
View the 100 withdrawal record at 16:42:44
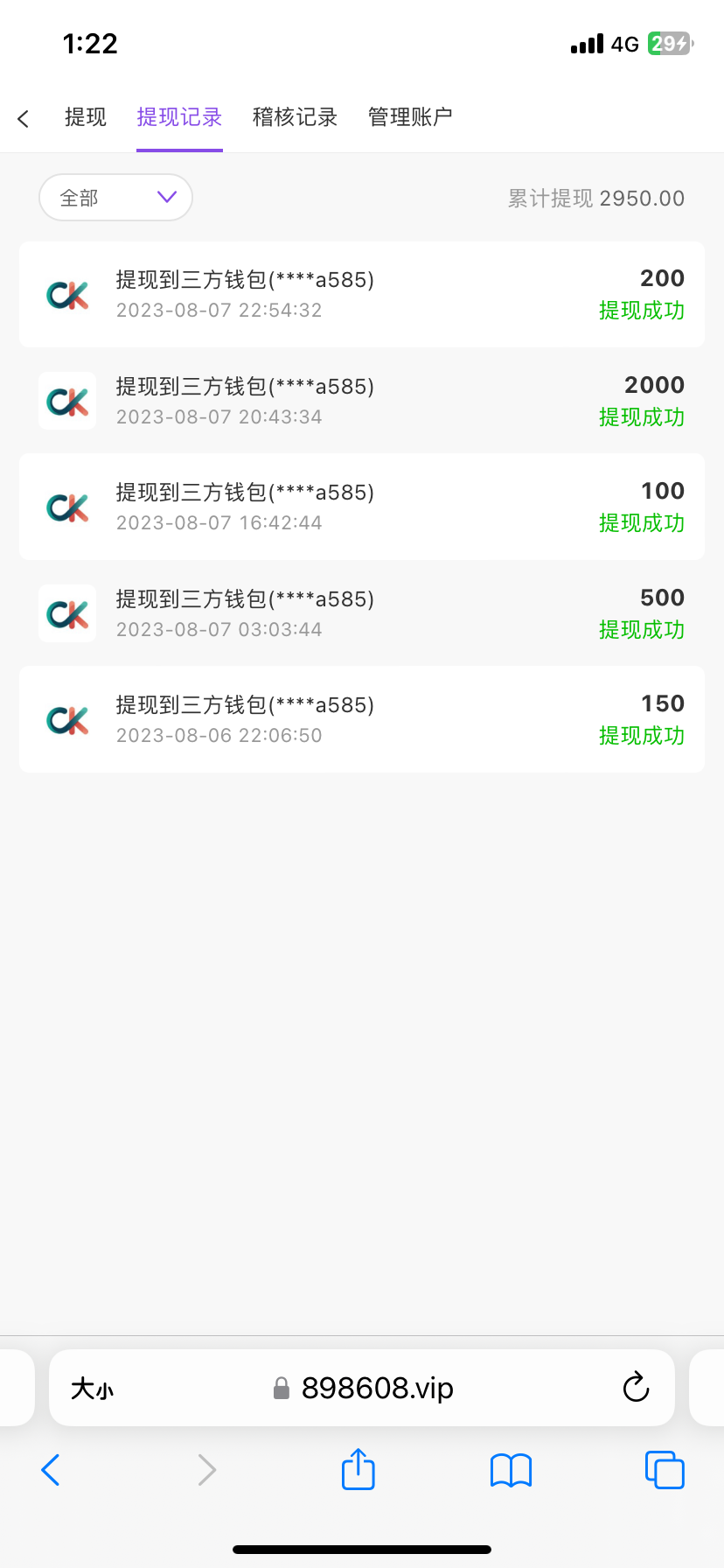click(362, 507)
